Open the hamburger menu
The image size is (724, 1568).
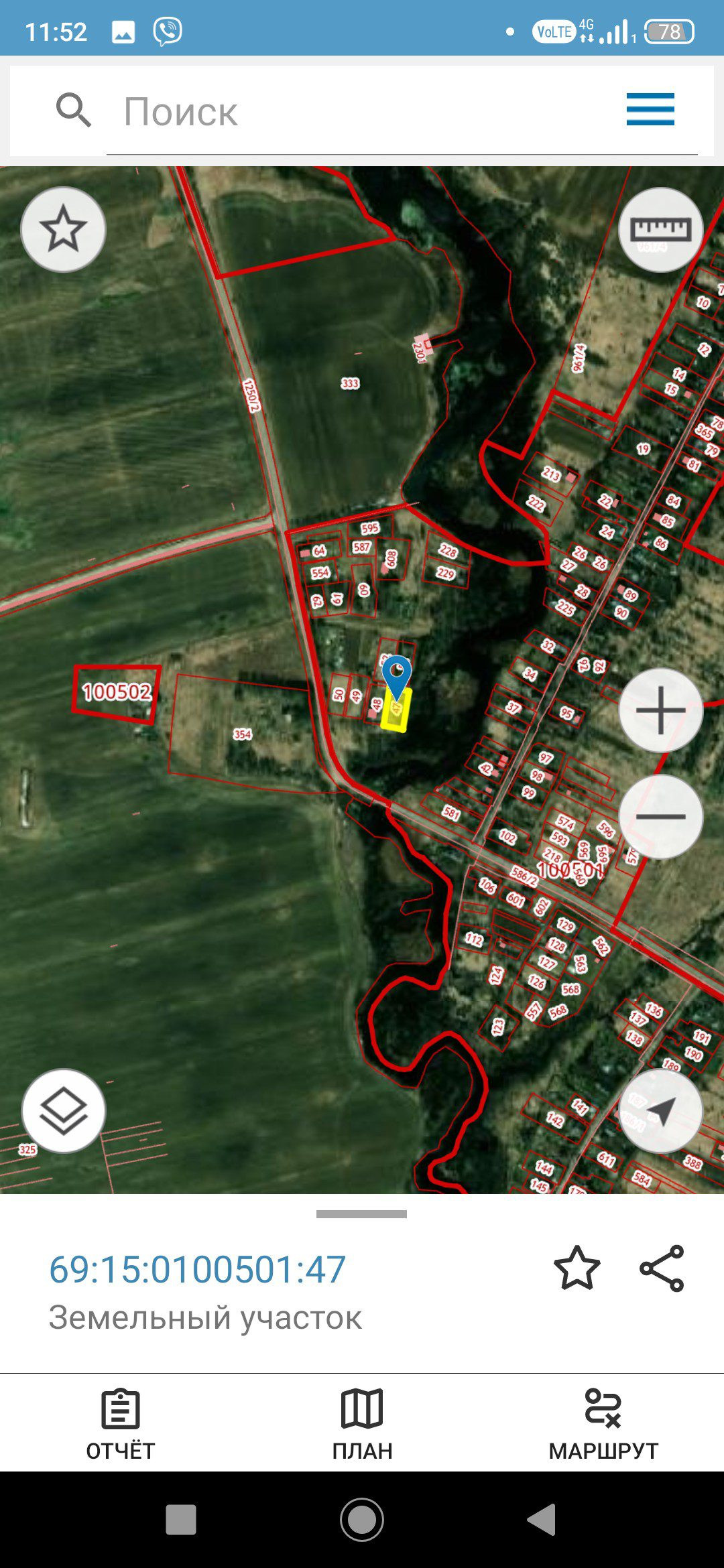[x=650, y=109]
